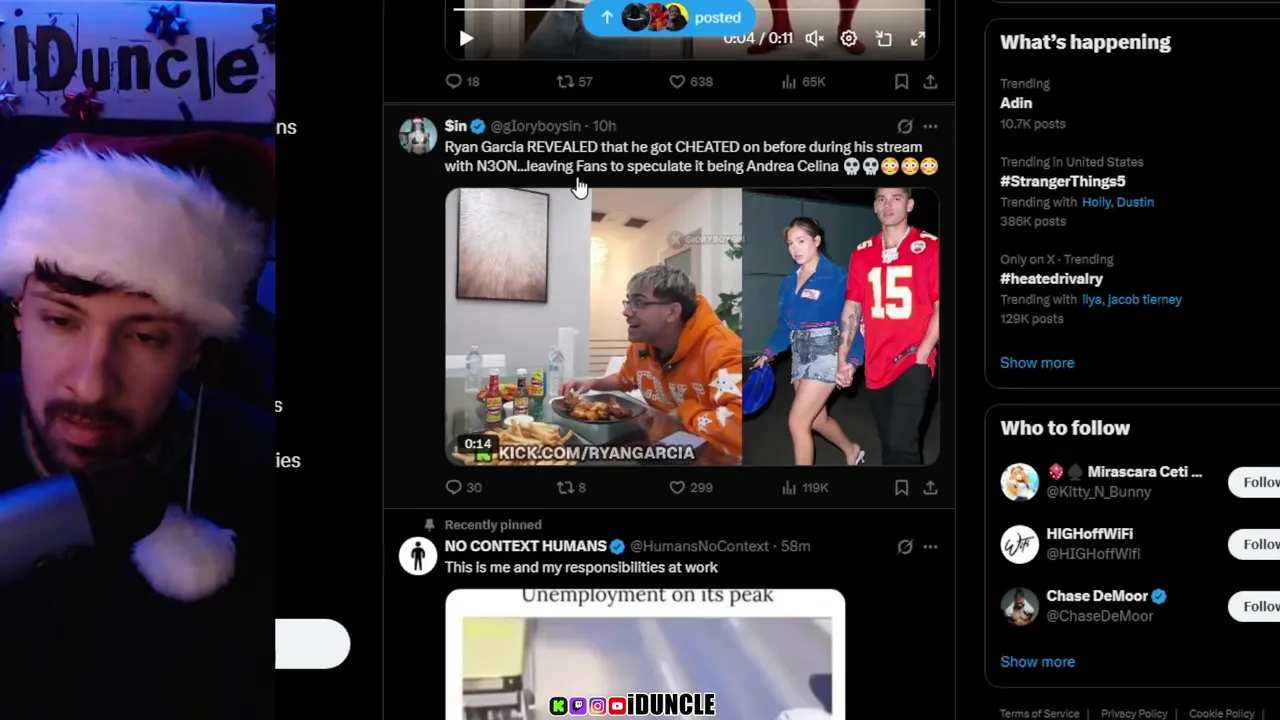Open more options on $in's post
The height and width of the screenshot is (720, 1280).
(930, 126)
